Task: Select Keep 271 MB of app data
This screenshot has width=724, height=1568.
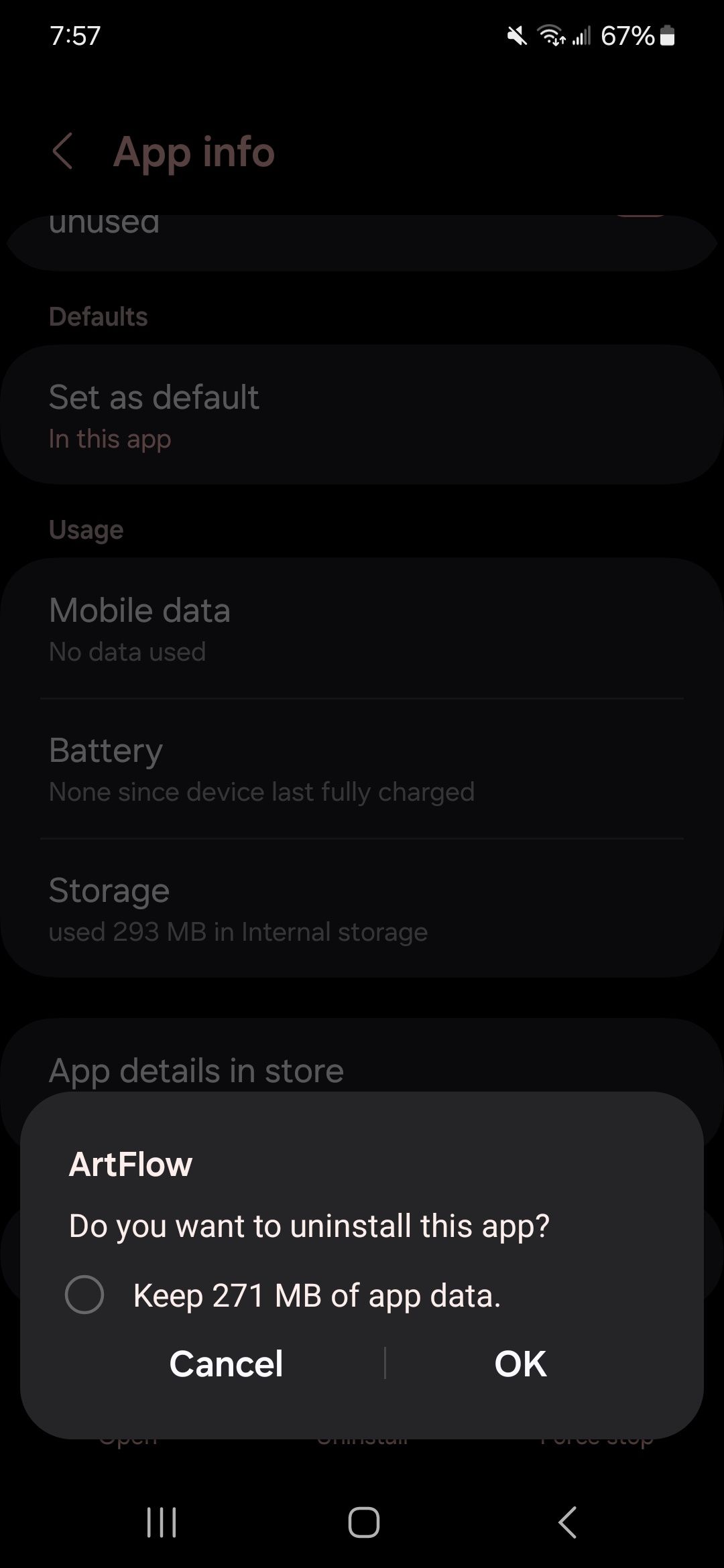Action: (84, 1295)
